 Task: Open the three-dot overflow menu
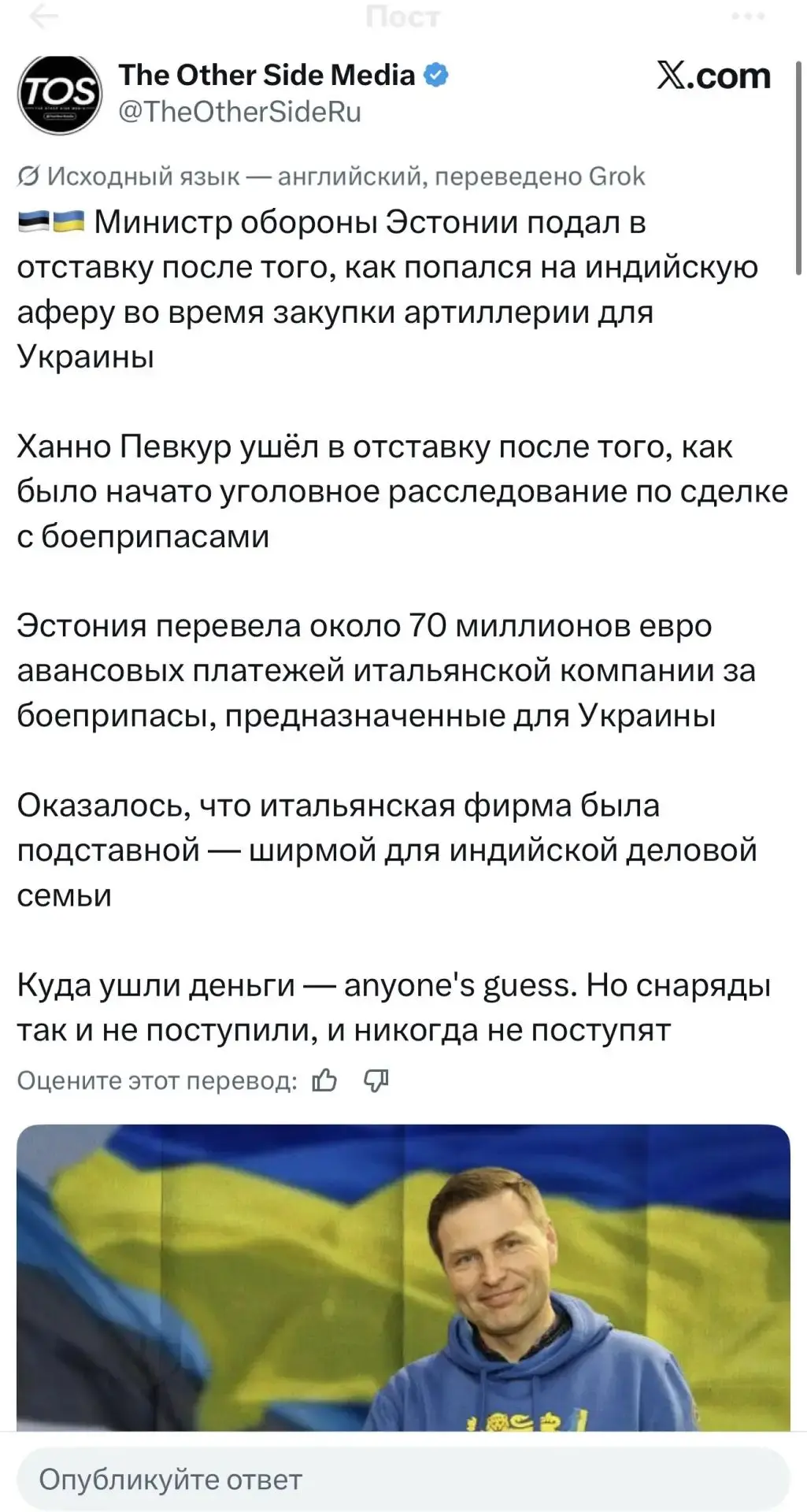(x=748, y=17)
